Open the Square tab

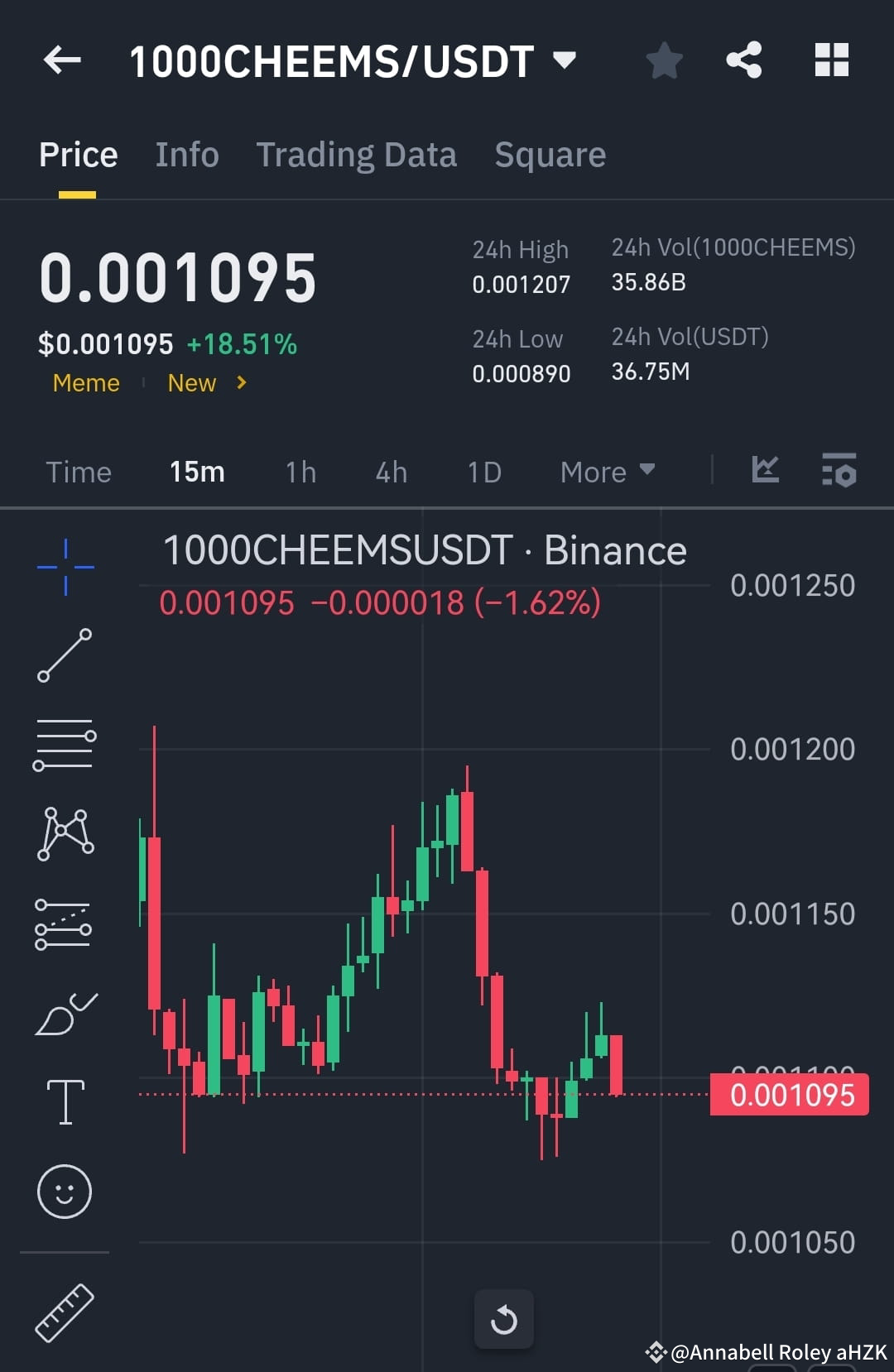tap(550, 154)
